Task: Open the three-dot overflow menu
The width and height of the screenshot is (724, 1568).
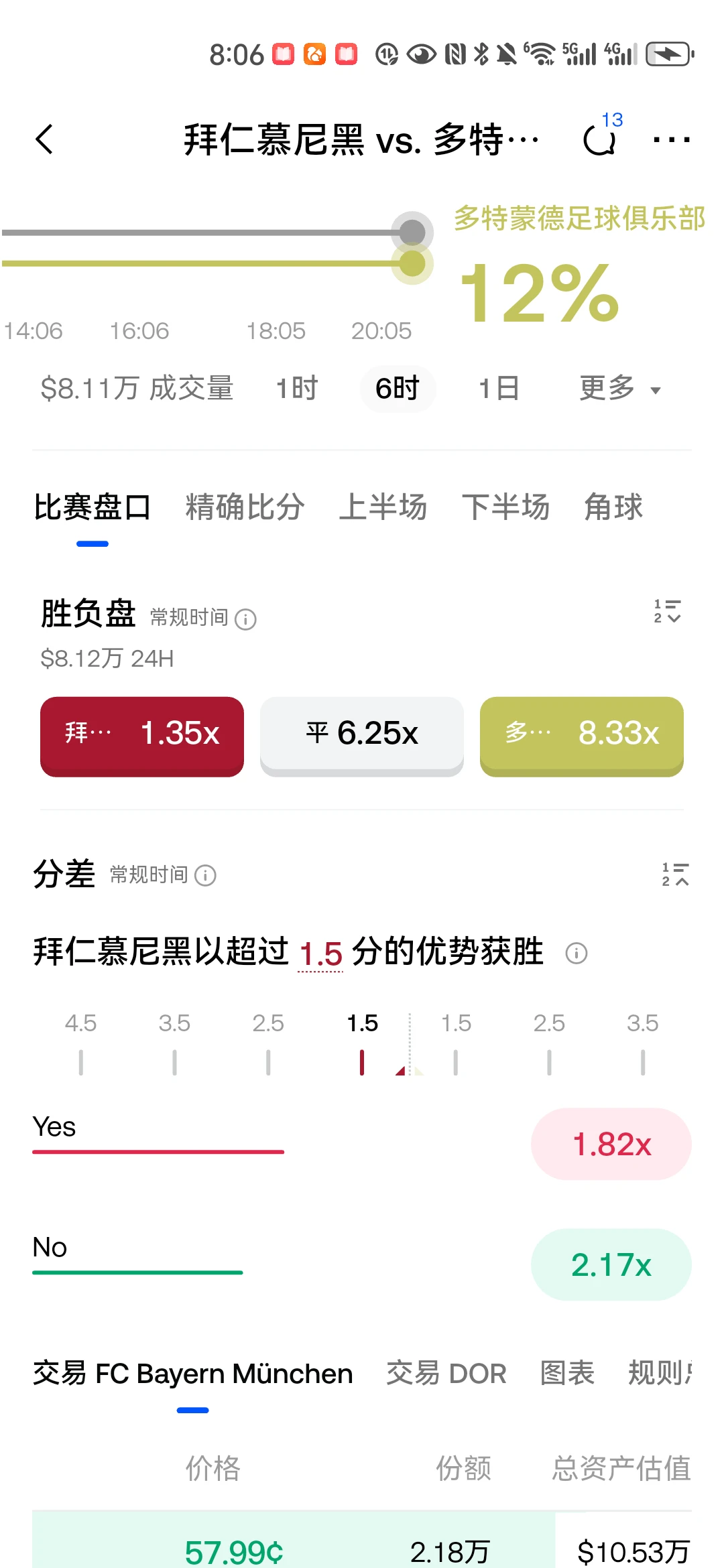Action: 672,139
